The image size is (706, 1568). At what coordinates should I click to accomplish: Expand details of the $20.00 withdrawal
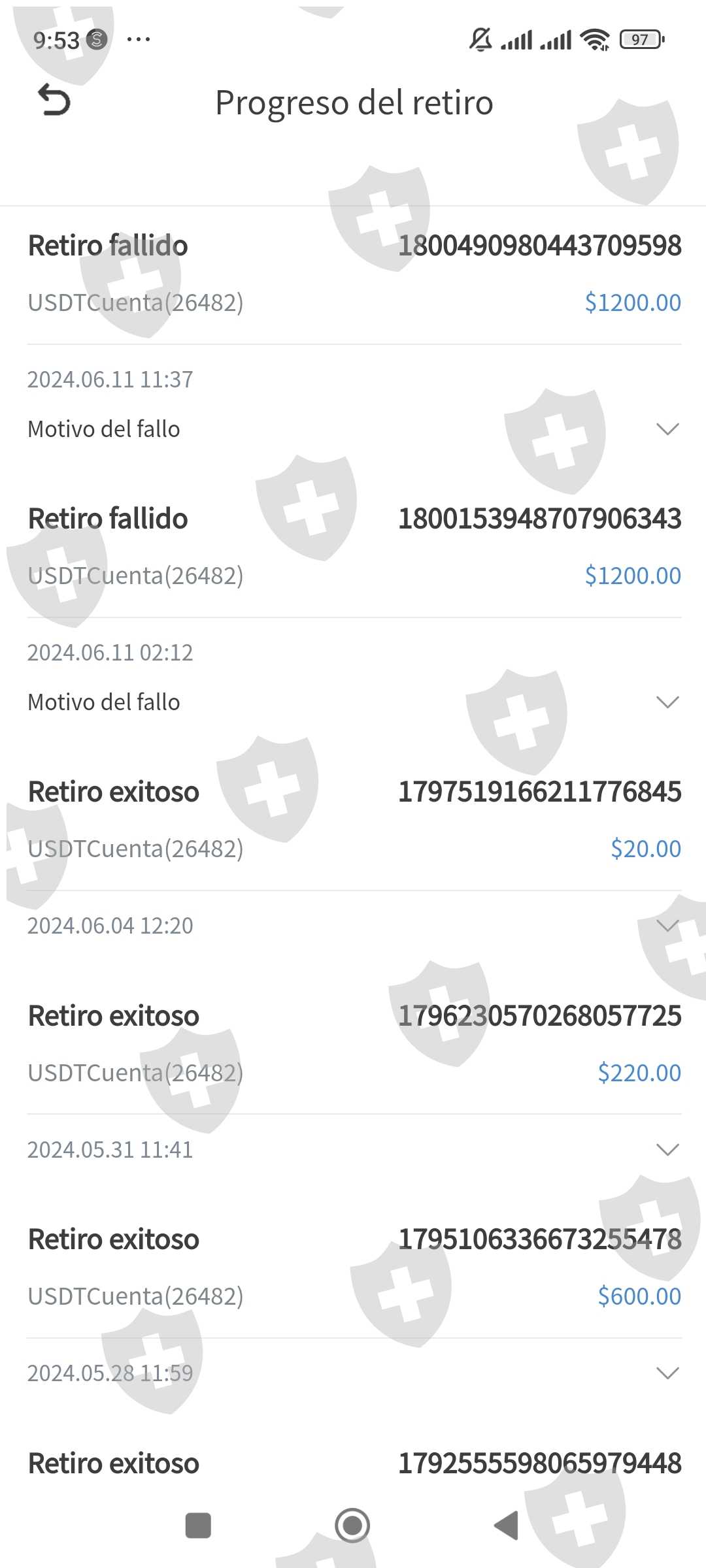667,926
